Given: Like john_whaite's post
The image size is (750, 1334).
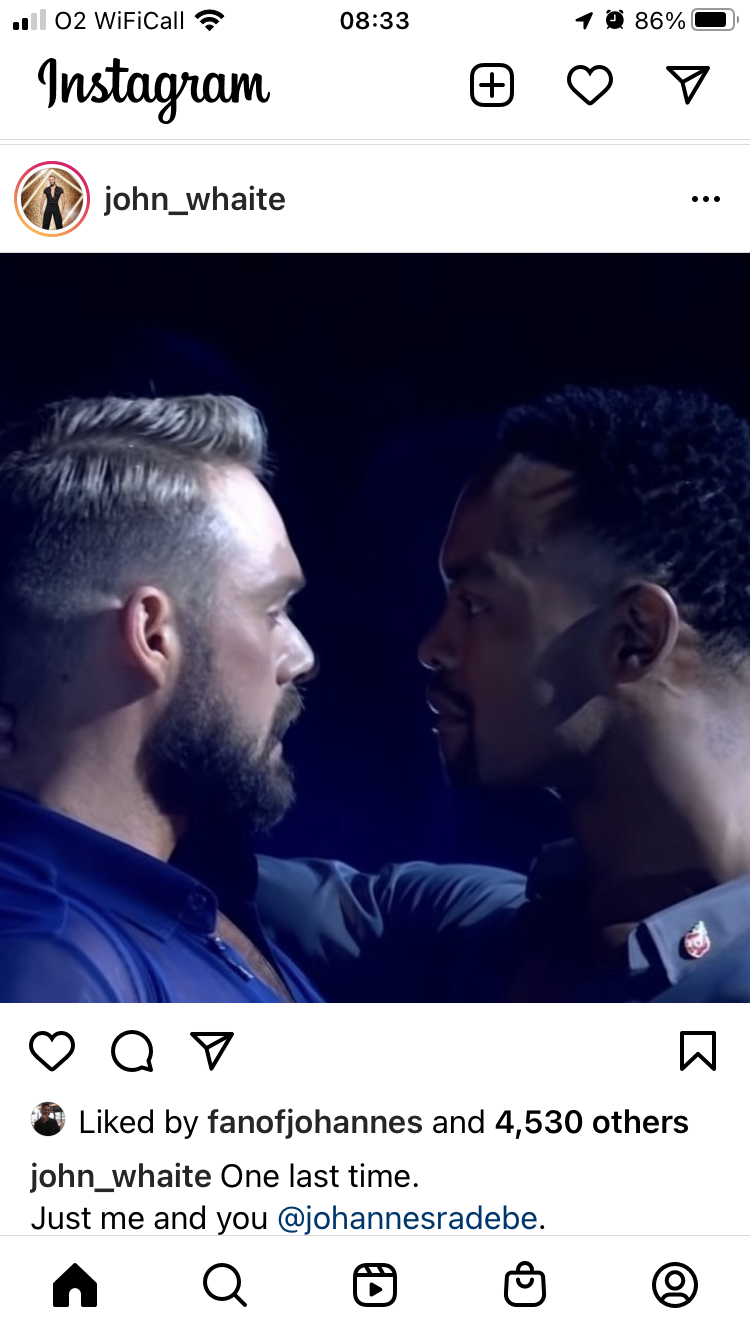Looking at the screenshot, I should point(52,1051).
